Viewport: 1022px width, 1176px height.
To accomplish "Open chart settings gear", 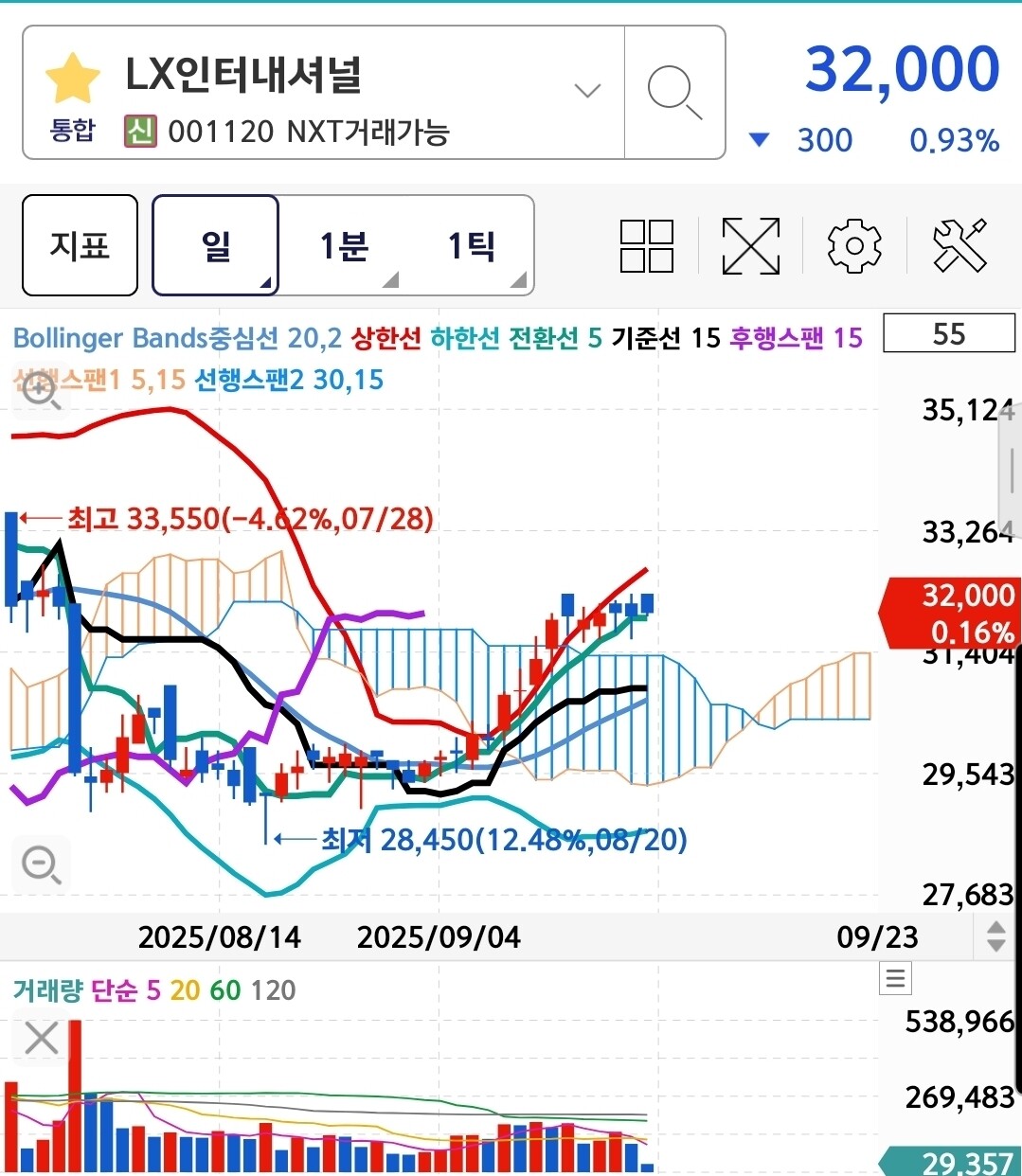I will pos(854,245).
